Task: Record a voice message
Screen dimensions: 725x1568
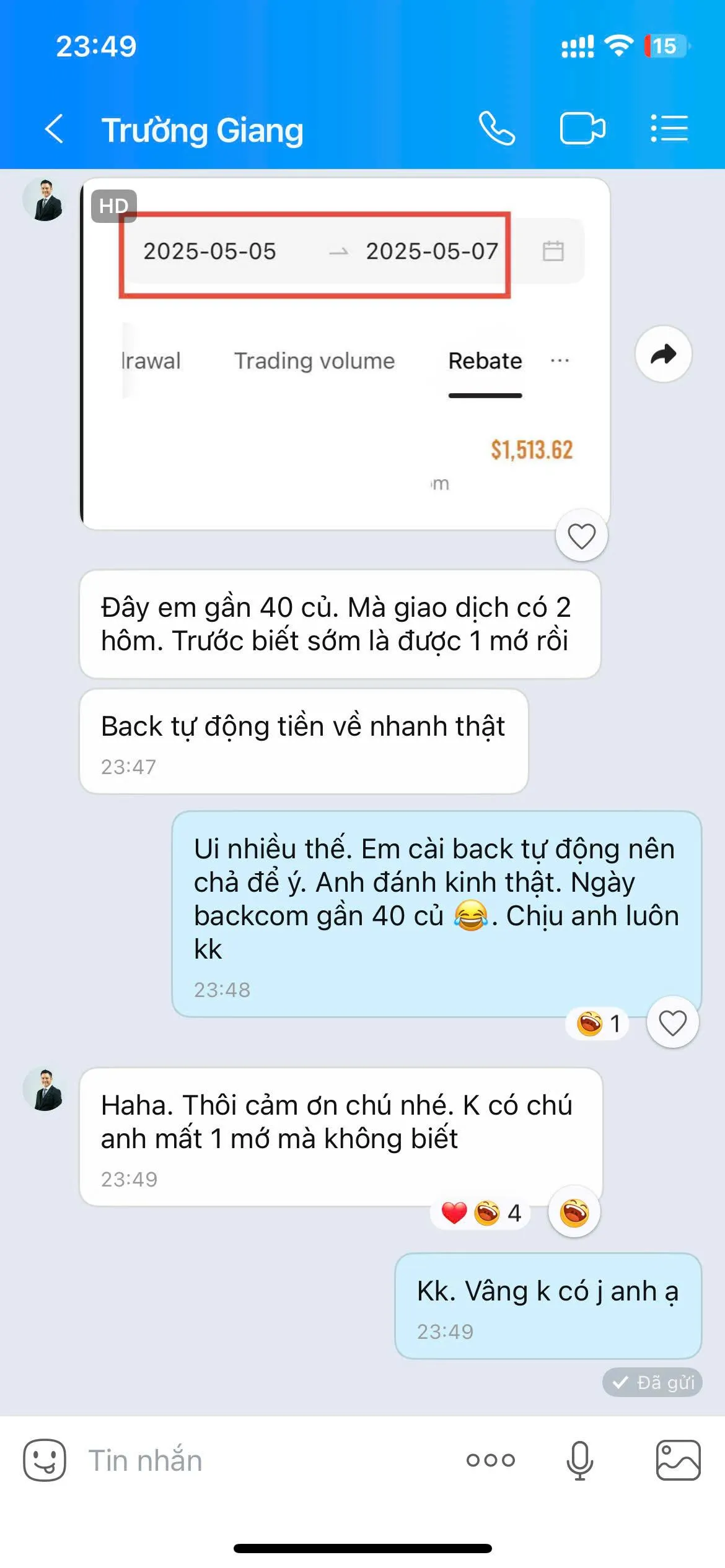Action: (579, 1460)
